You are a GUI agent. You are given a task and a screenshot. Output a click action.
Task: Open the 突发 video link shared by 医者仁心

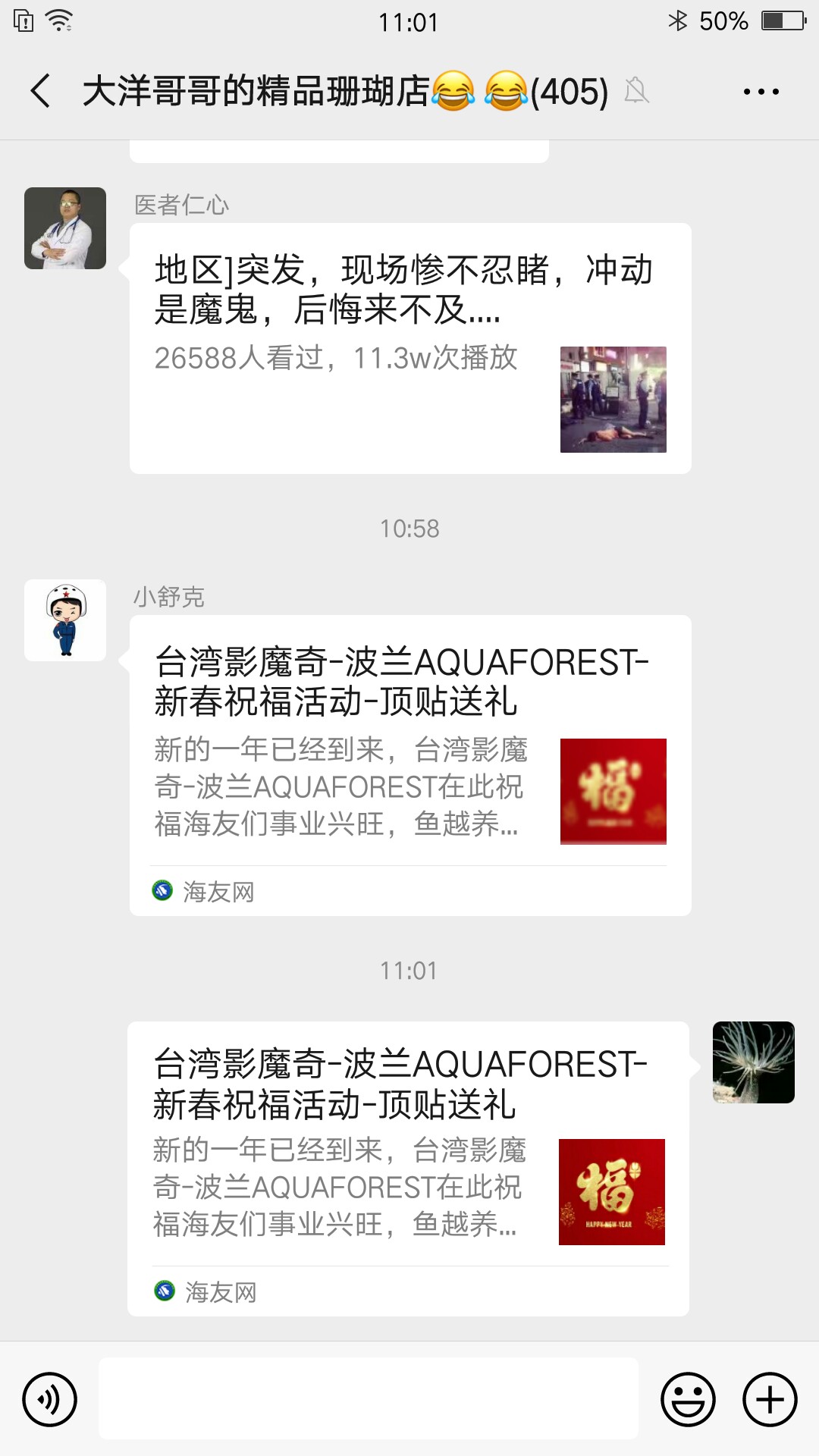[409, 349]
